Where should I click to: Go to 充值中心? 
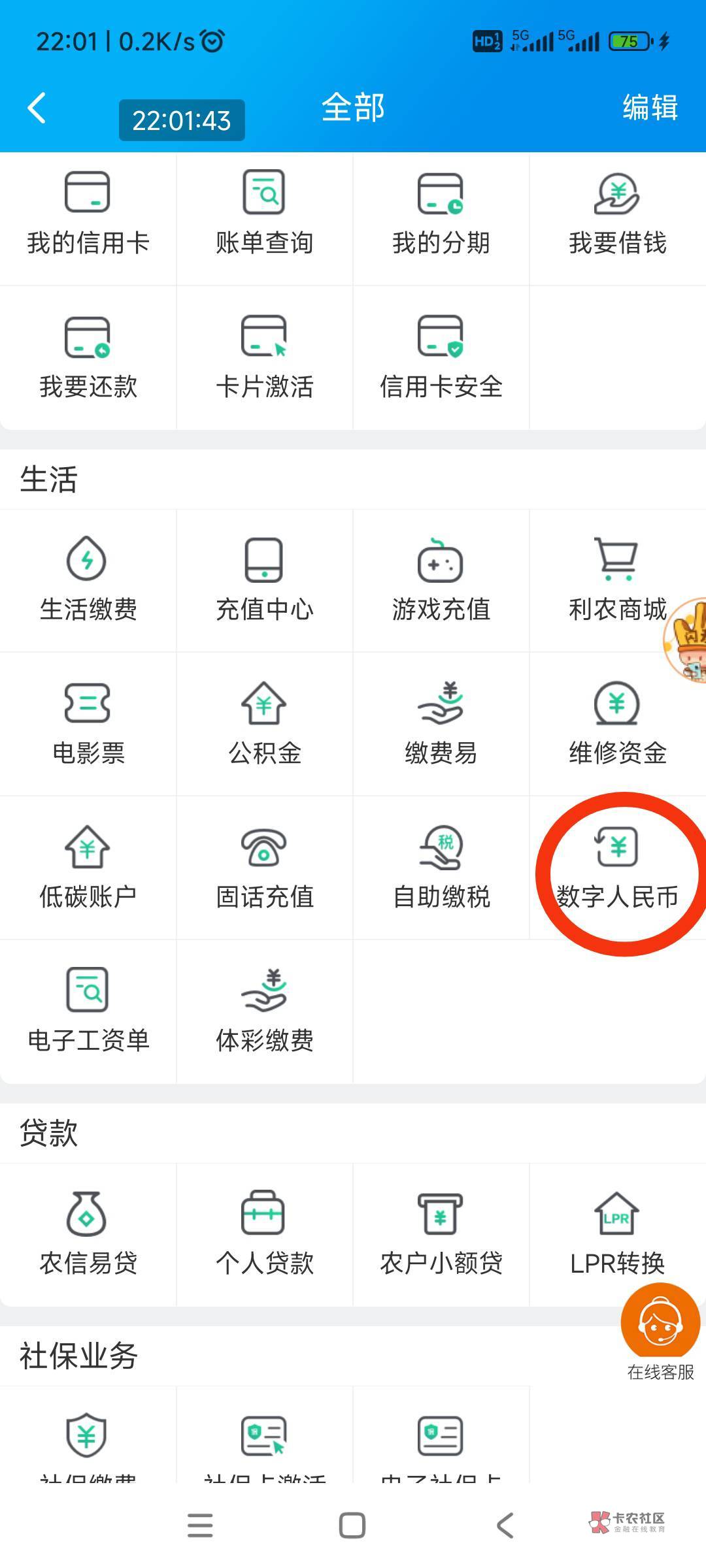[265, 580]
